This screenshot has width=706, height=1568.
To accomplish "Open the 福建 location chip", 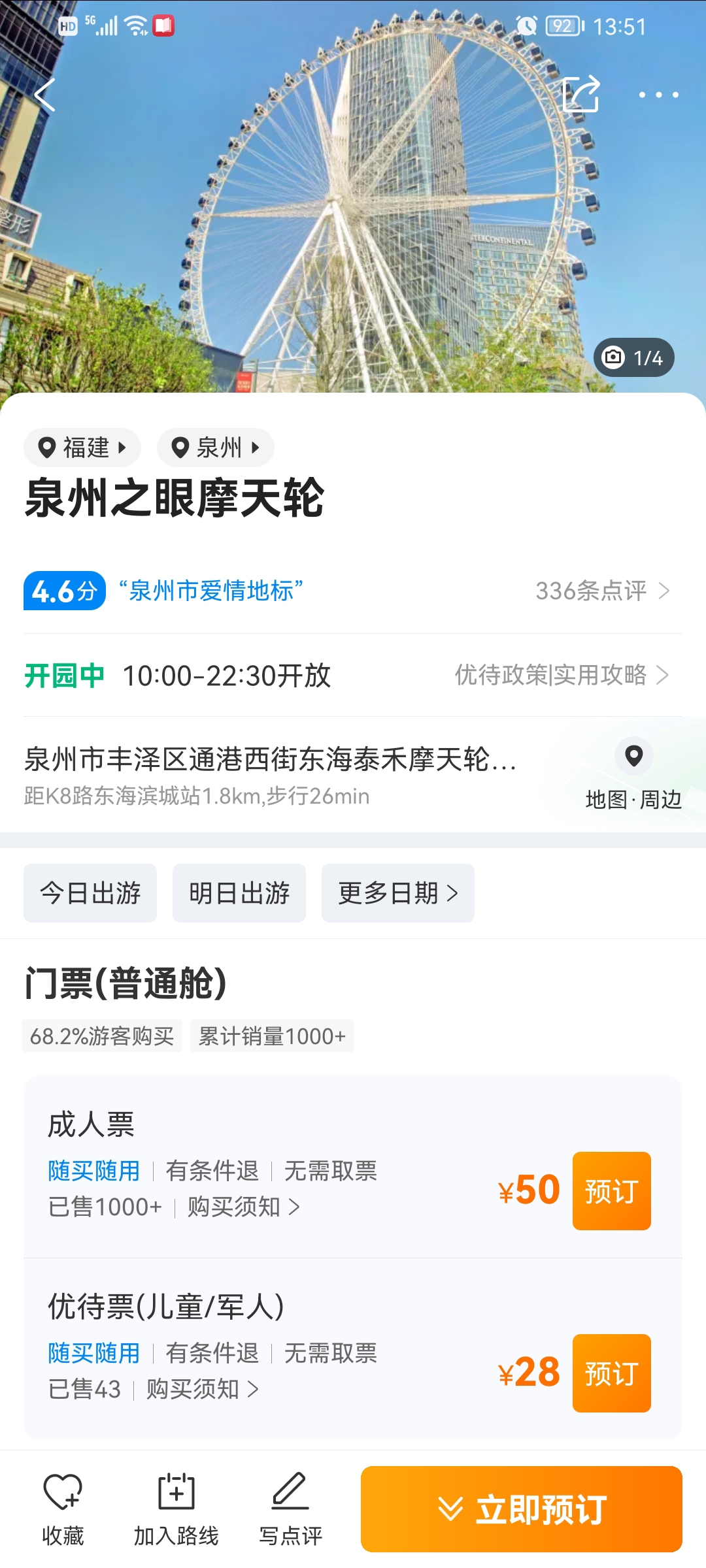I will [x=82, y=448].
